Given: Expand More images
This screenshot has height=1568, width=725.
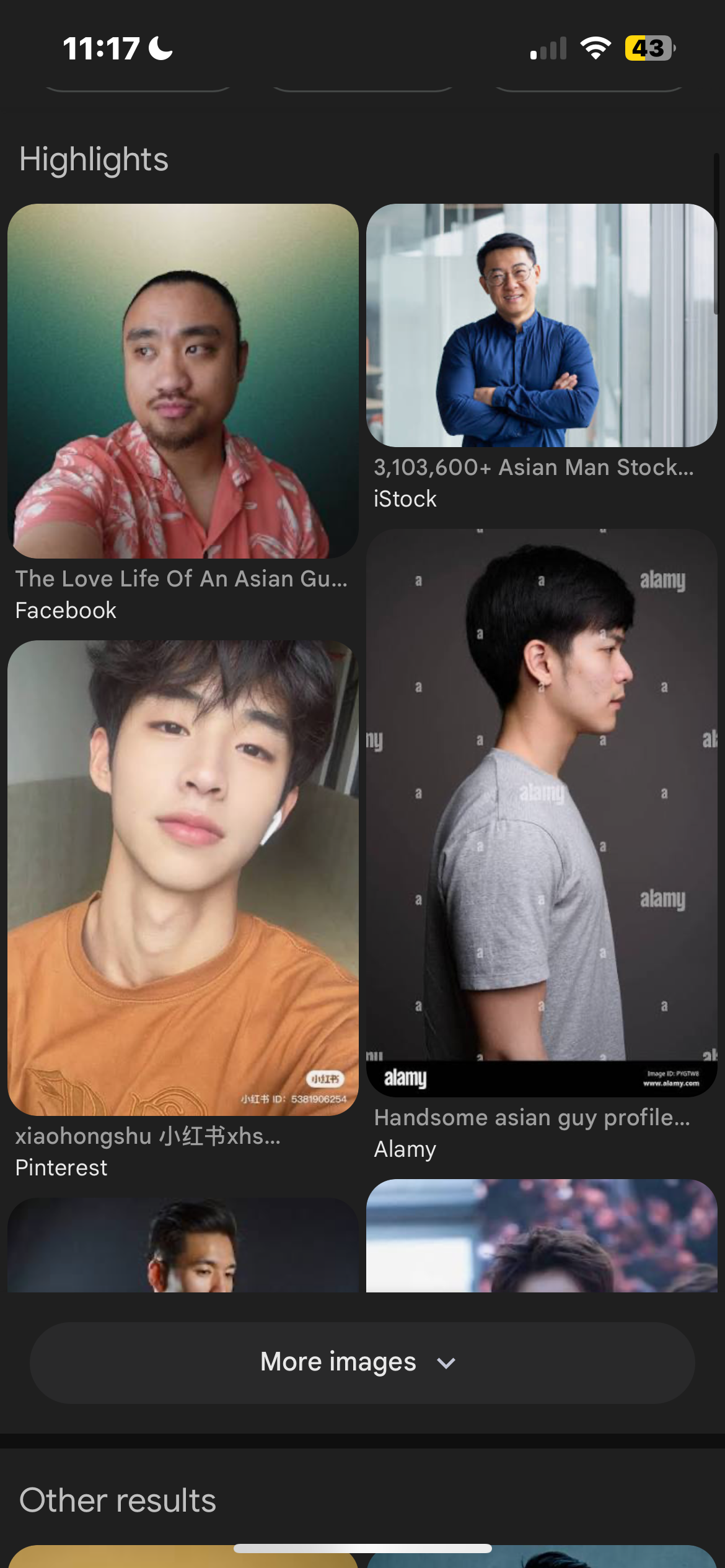Looking at the screenshot, I should (x=362, y=1363).
